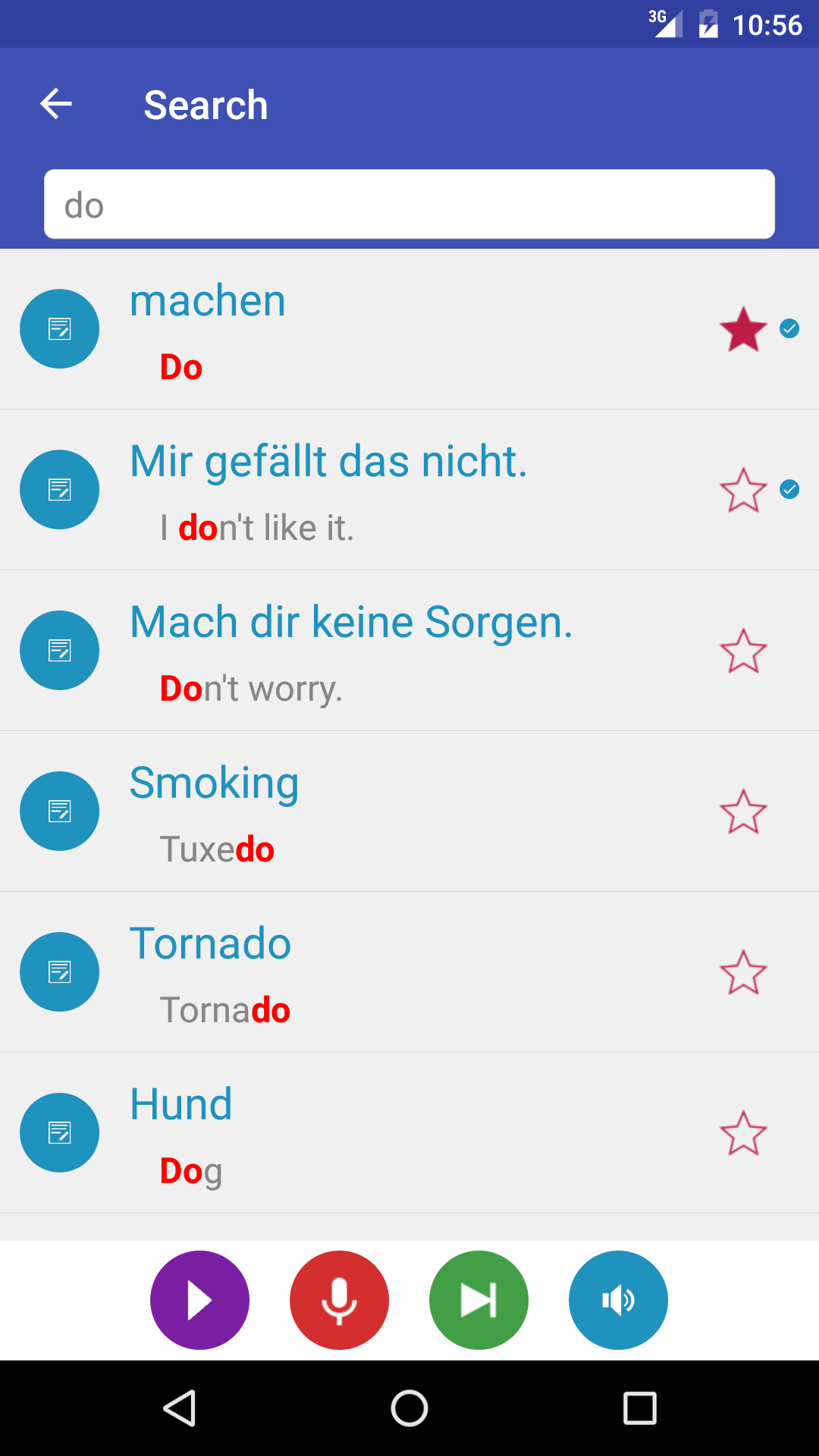Select the note icon for "Hund"

click(59, 1133)
